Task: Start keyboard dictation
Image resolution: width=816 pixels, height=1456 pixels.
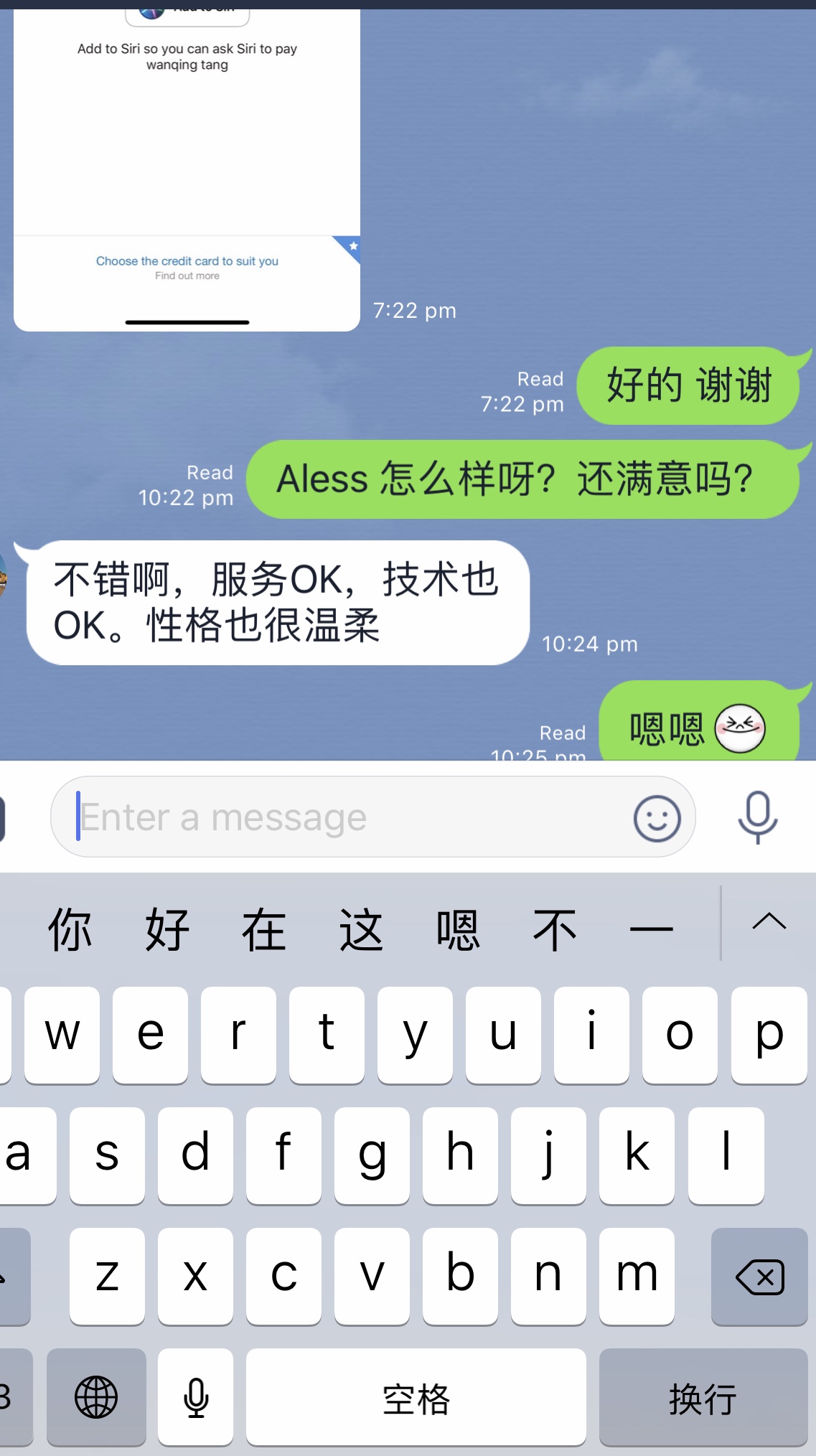Action: [195, 1397]
